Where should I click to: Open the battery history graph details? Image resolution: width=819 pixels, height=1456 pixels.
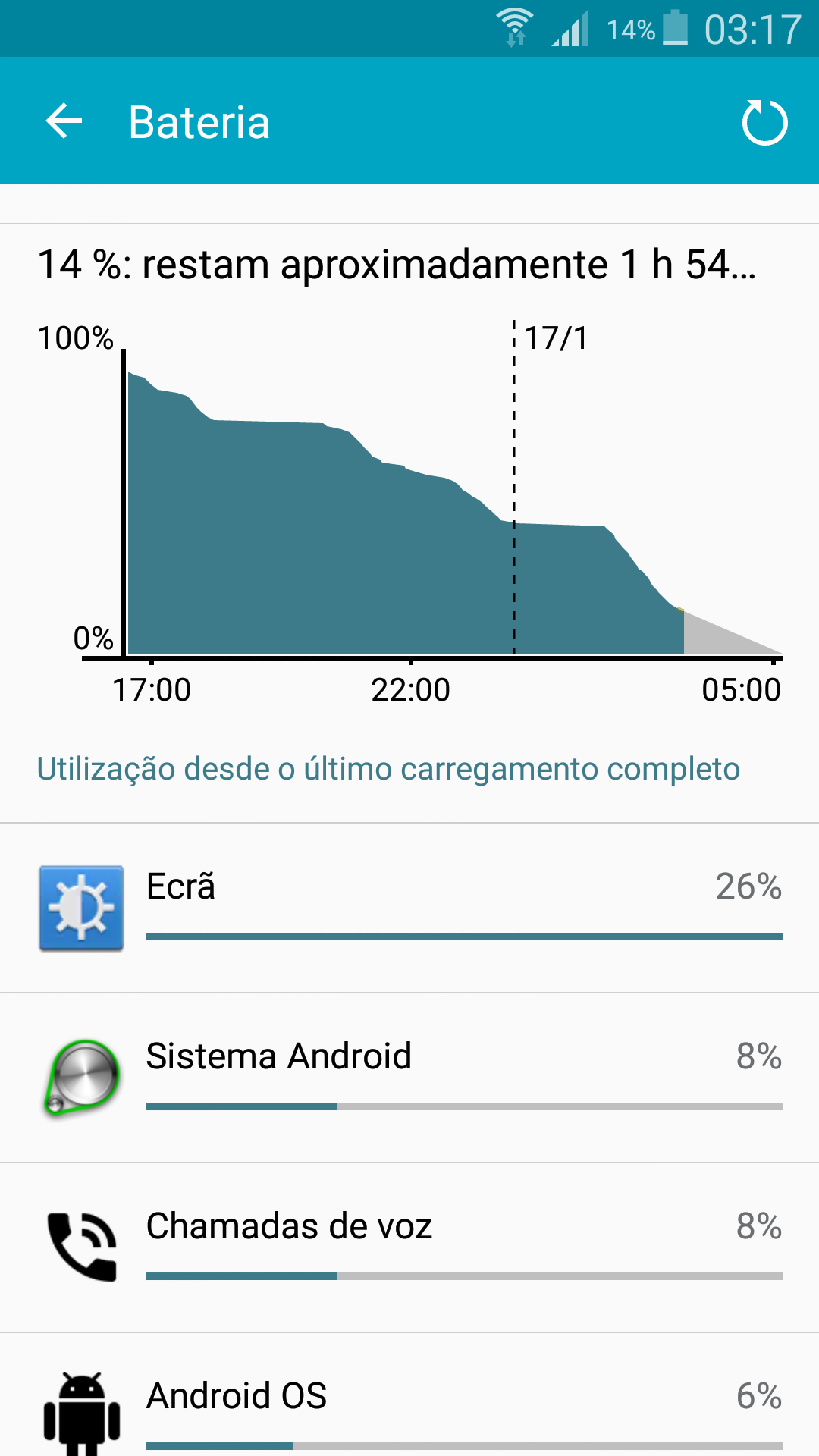409,474
